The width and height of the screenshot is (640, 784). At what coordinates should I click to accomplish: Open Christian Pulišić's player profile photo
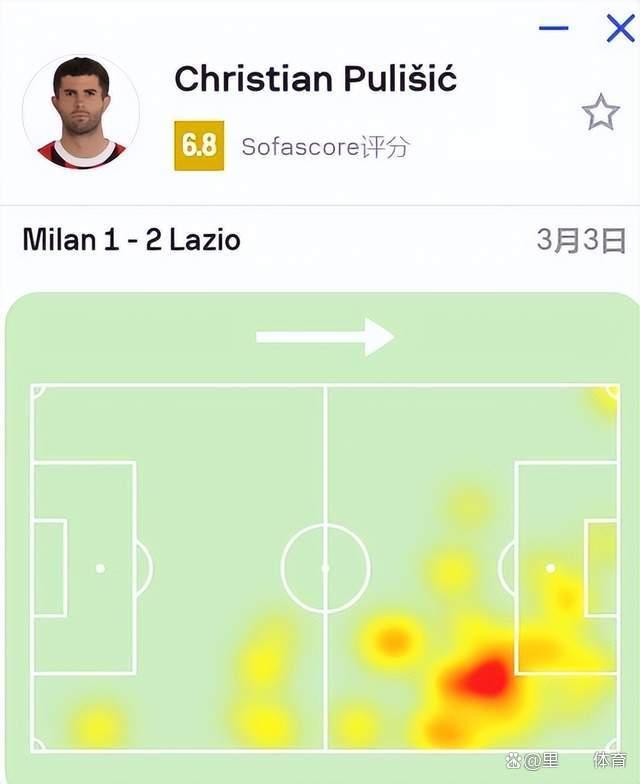tap(81, 112)
